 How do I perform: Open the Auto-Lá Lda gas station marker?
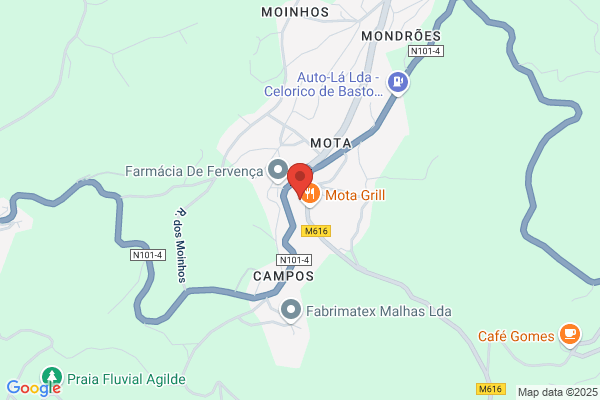tap(398, 83)
